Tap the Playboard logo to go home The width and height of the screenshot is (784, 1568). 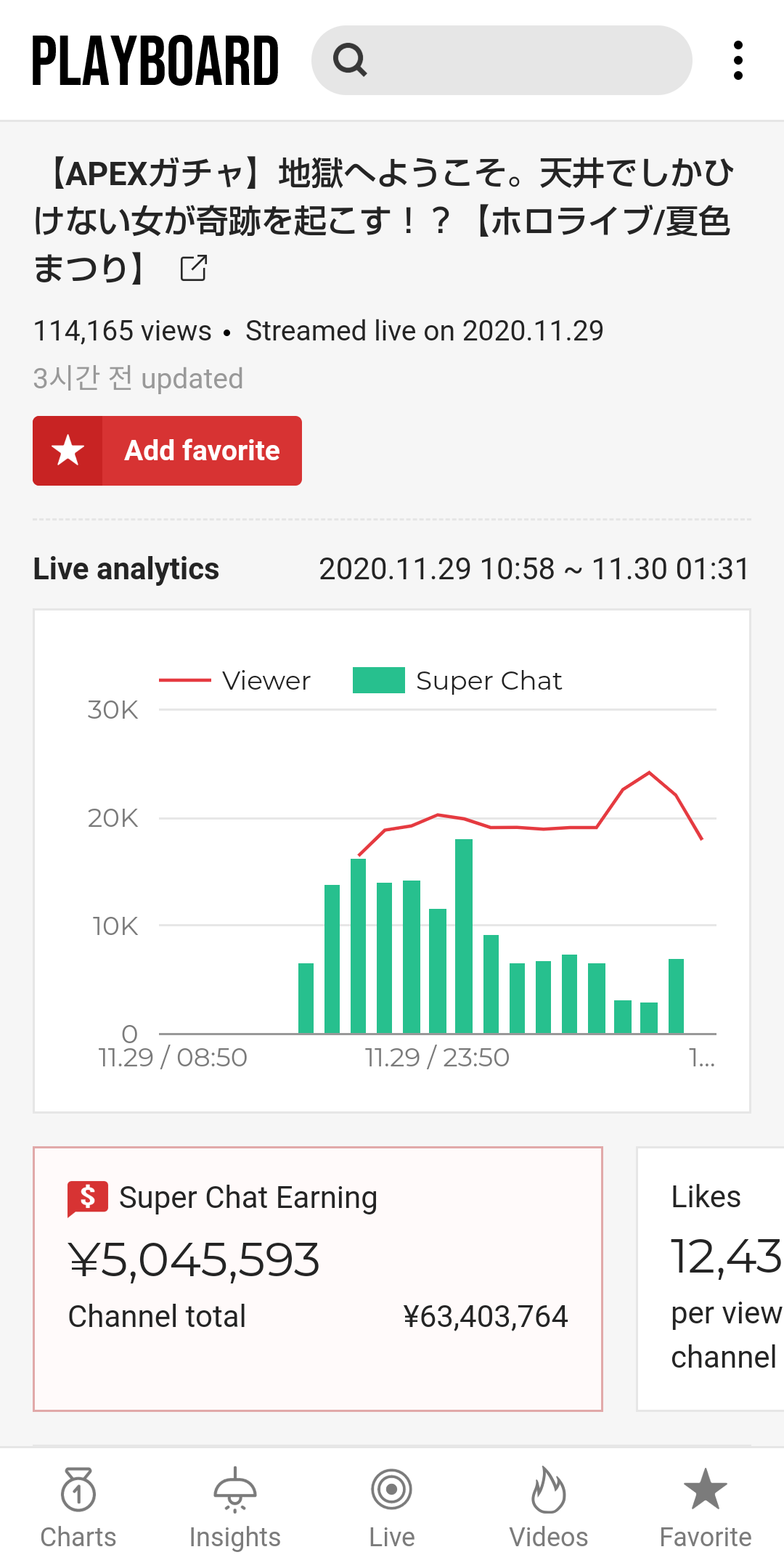click(x=155, y=61)
